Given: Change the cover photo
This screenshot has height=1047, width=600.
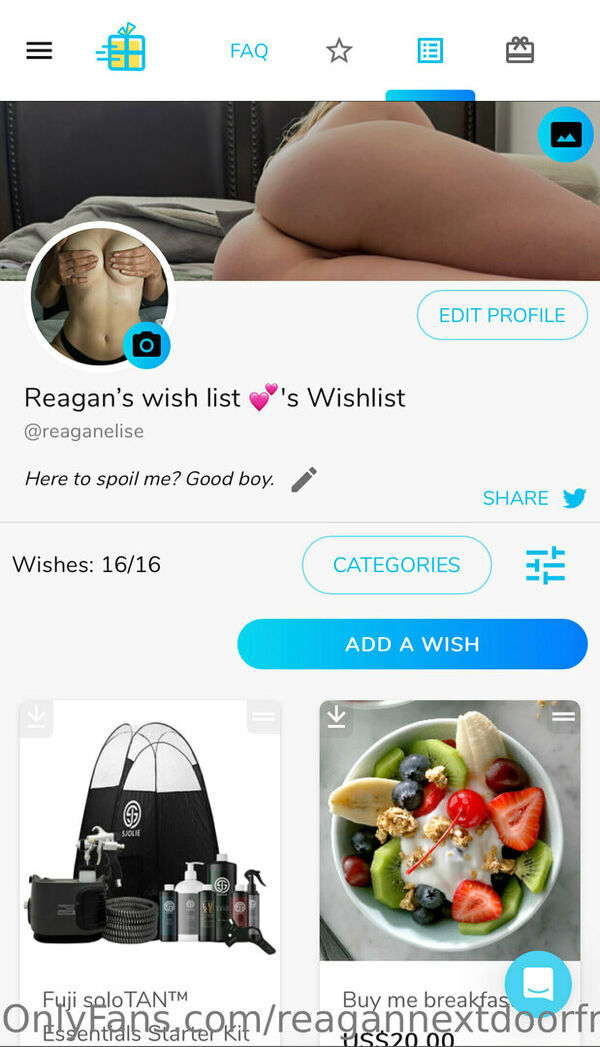Looking at the screenshot, I should (565, 135).
